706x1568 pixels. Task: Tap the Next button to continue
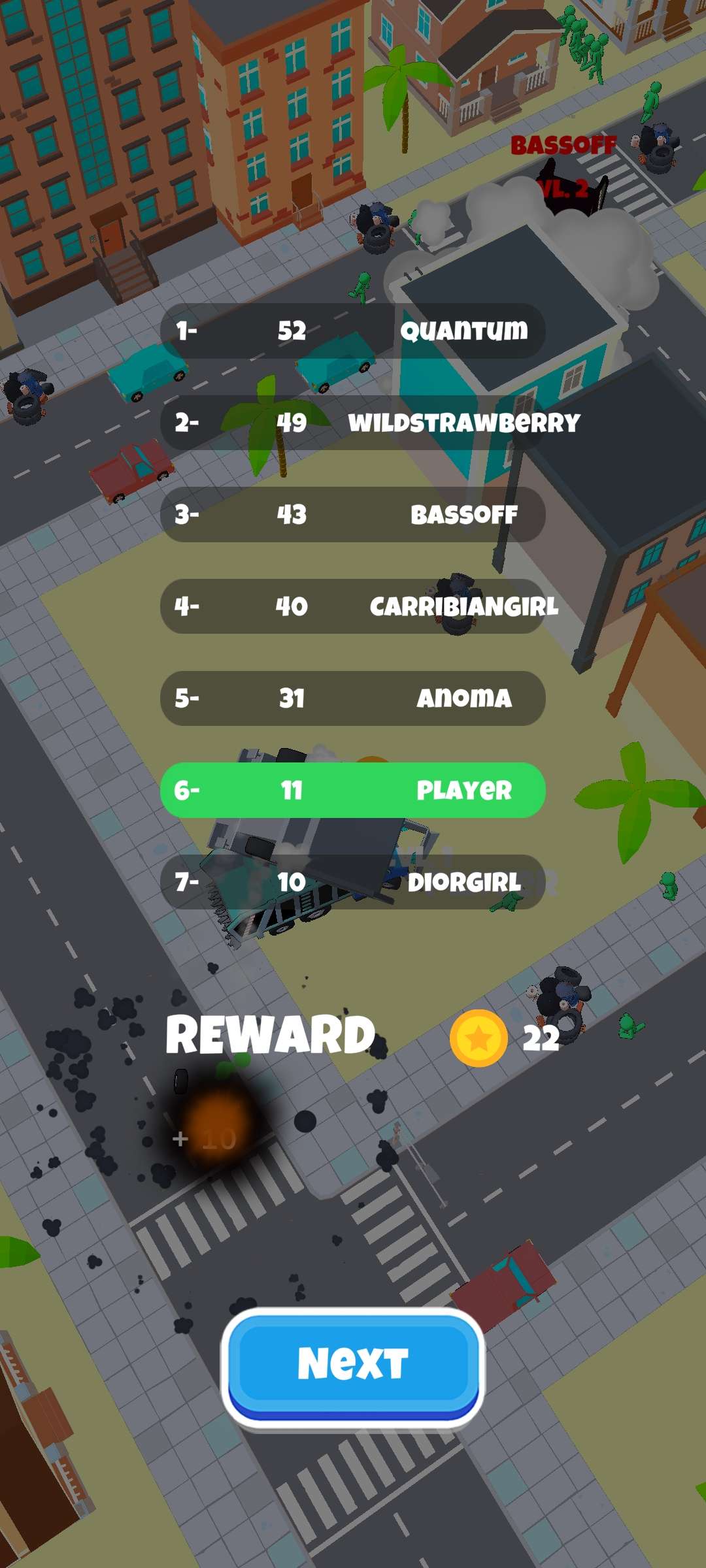point(353,1365)
